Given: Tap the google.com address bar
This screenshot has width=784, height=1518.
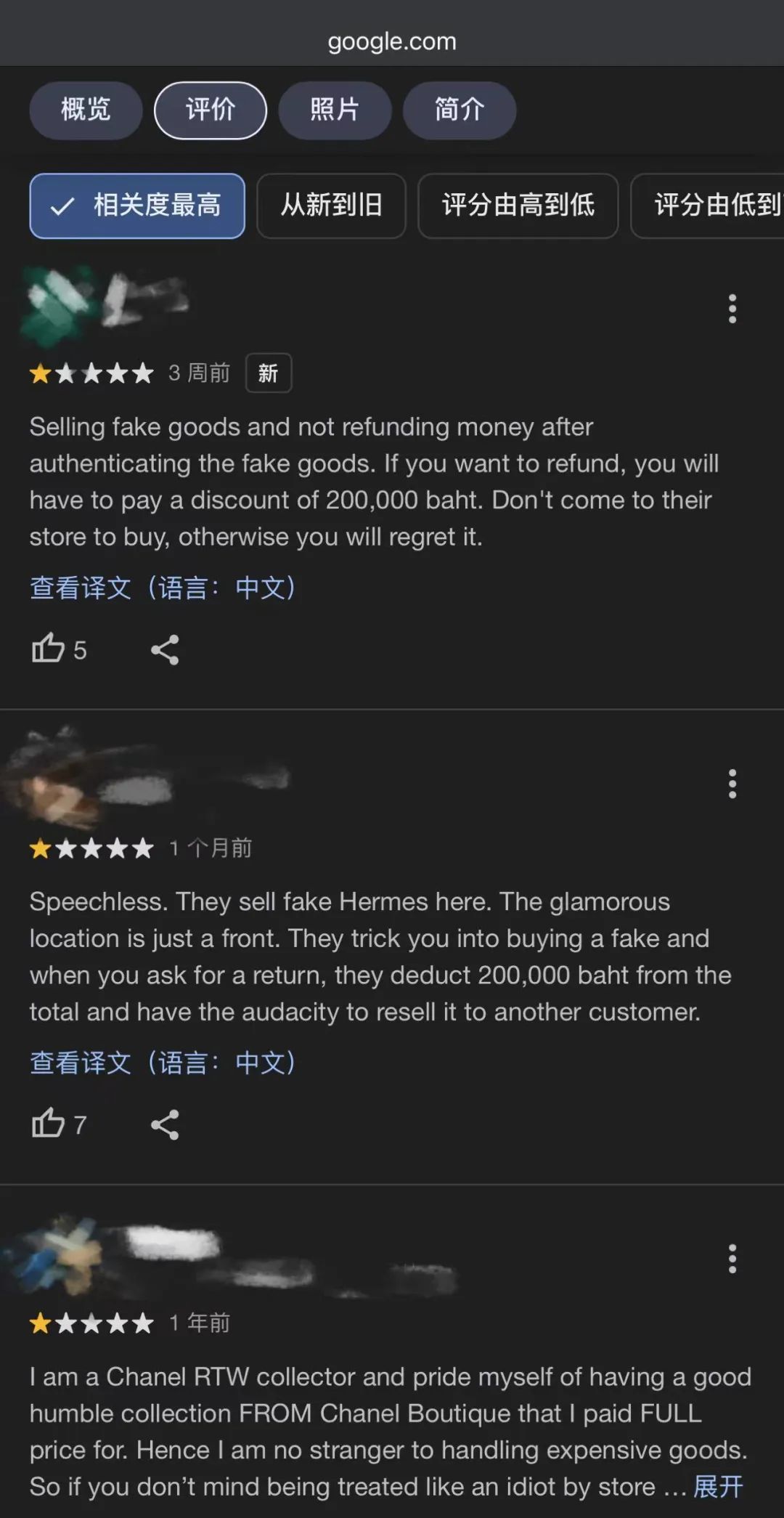Looking at the screenshot, I should [x=392, y=41].
